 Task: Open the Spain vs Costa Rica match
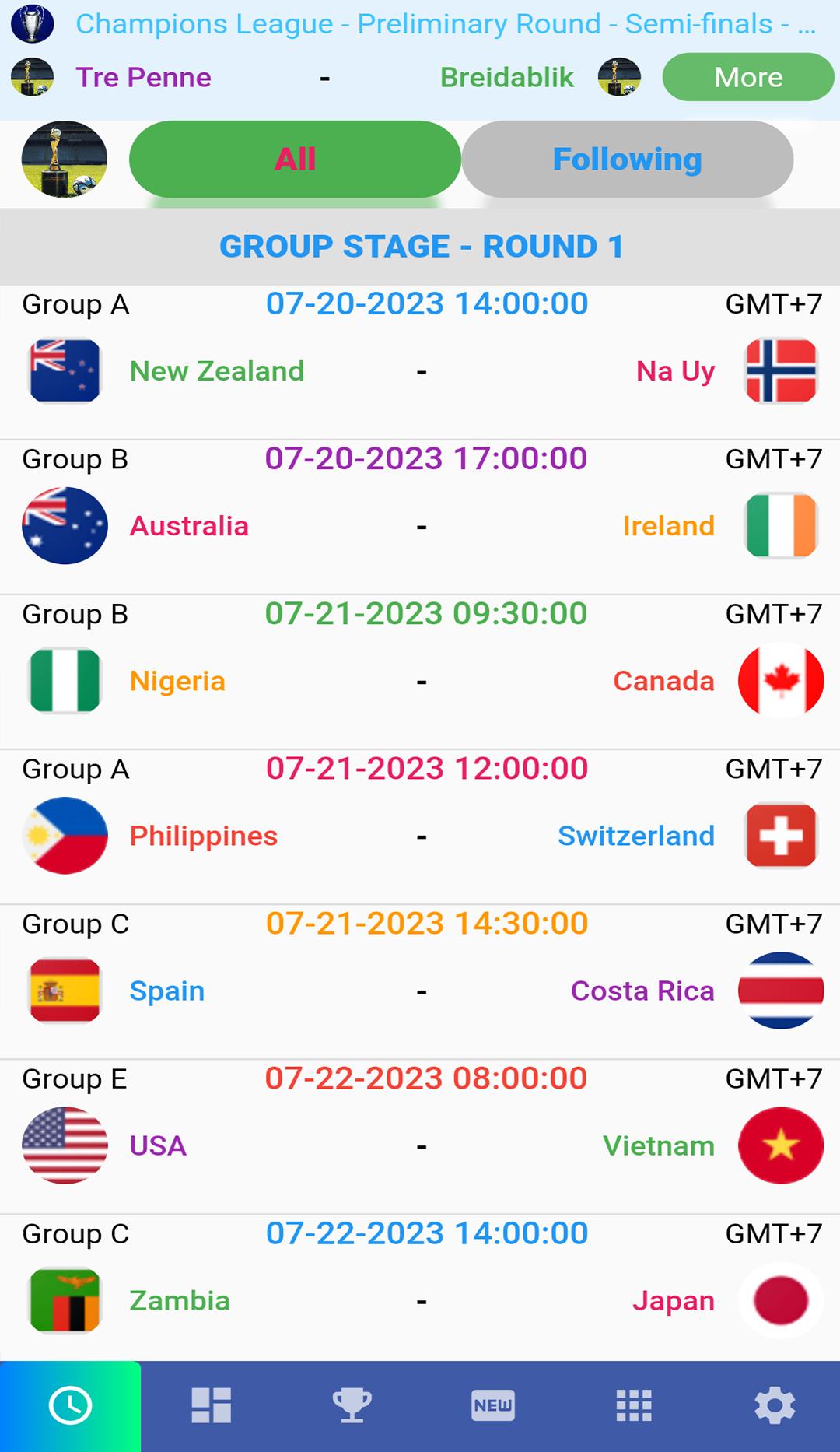[x=420, y=982]
